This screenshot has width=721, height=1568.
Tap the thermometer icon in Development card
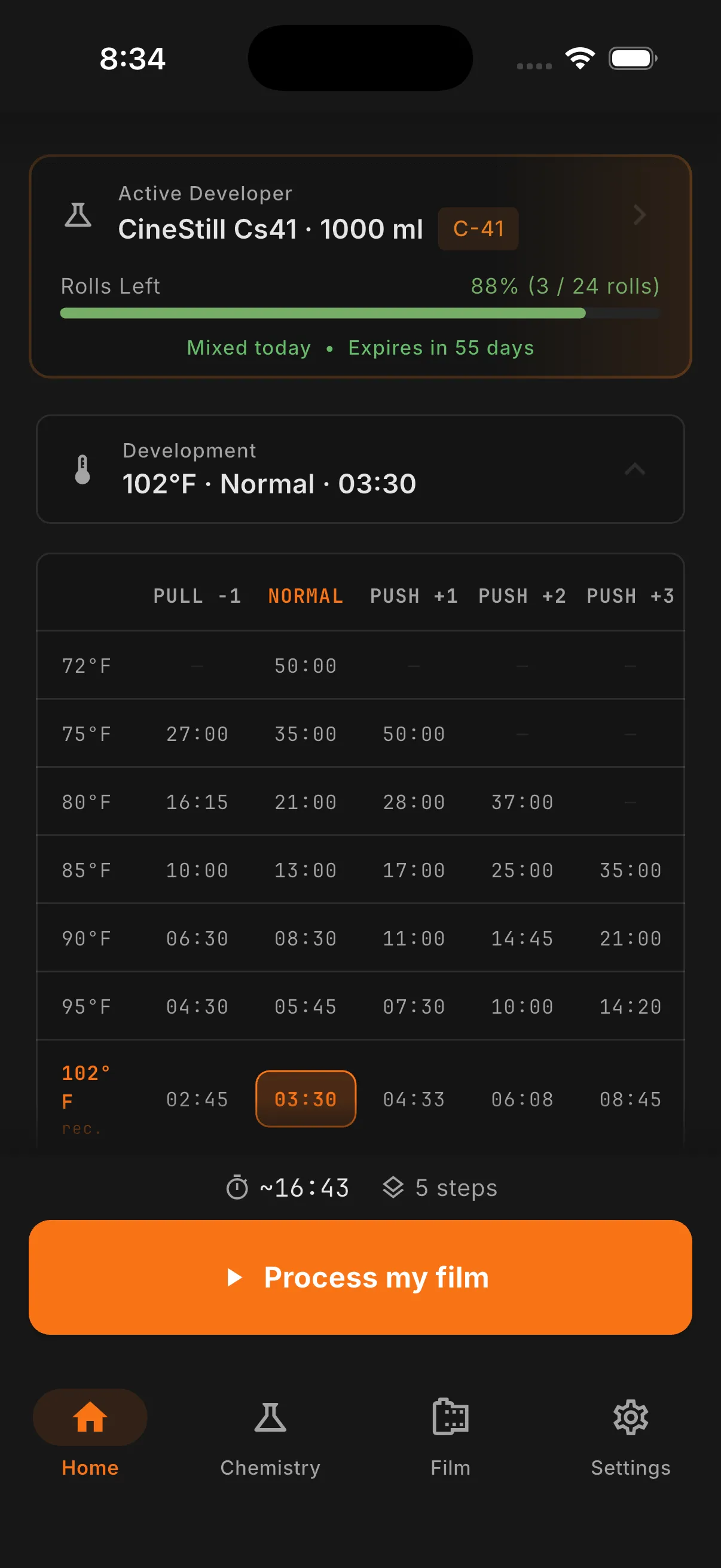coord(83,469)
